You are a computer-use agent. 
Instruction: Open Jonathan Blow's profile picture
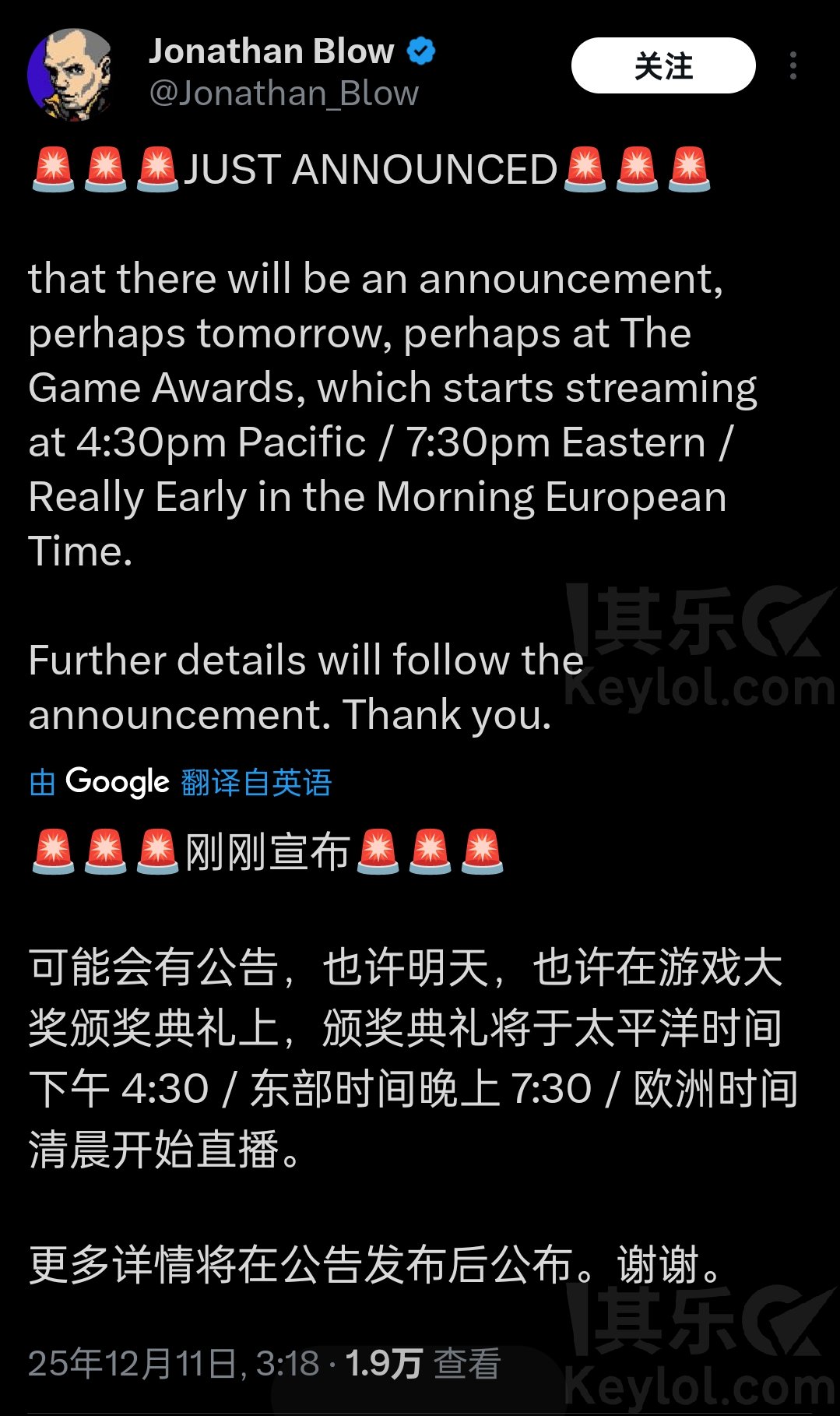[70, 75]
